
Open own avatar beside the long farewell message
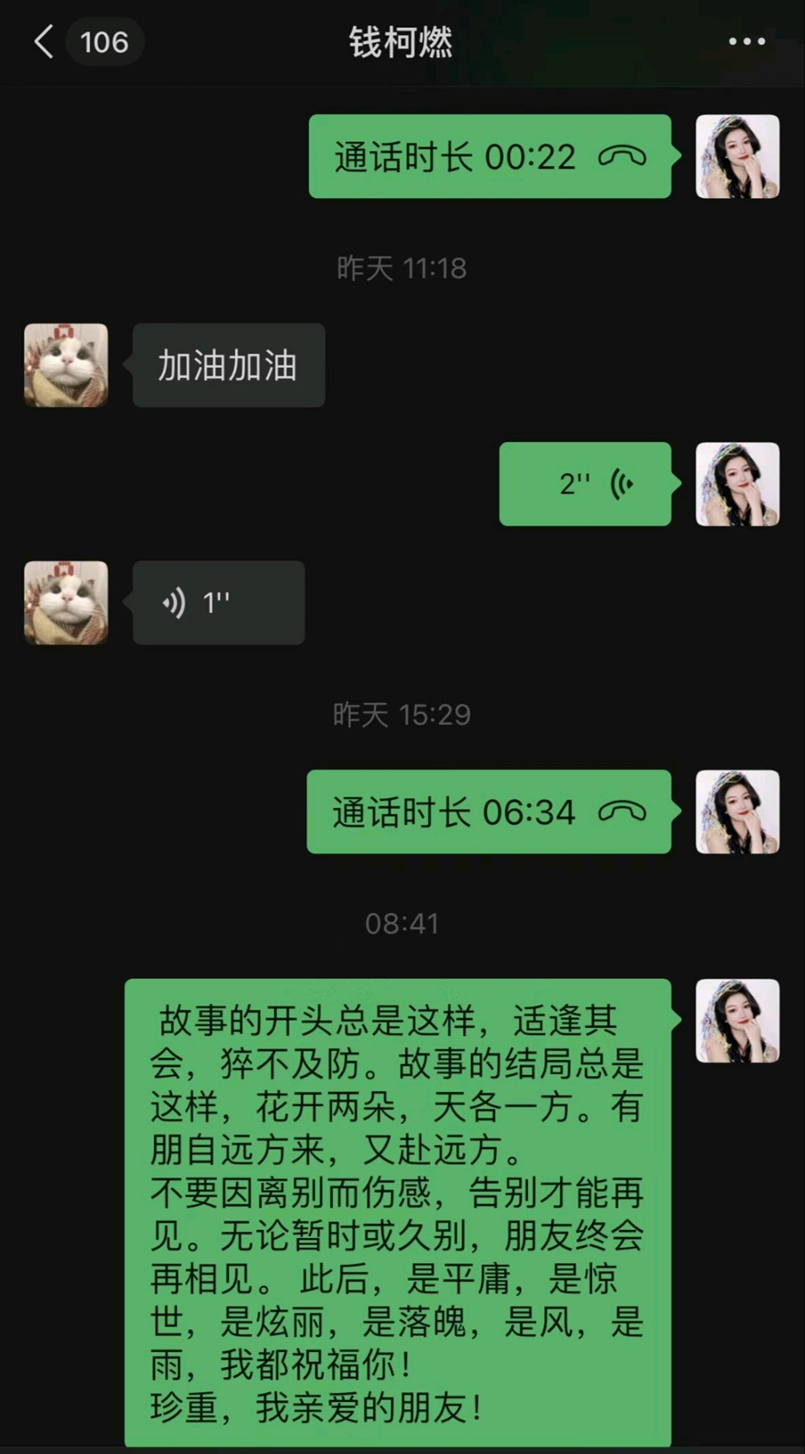(x=737, y=1021)
